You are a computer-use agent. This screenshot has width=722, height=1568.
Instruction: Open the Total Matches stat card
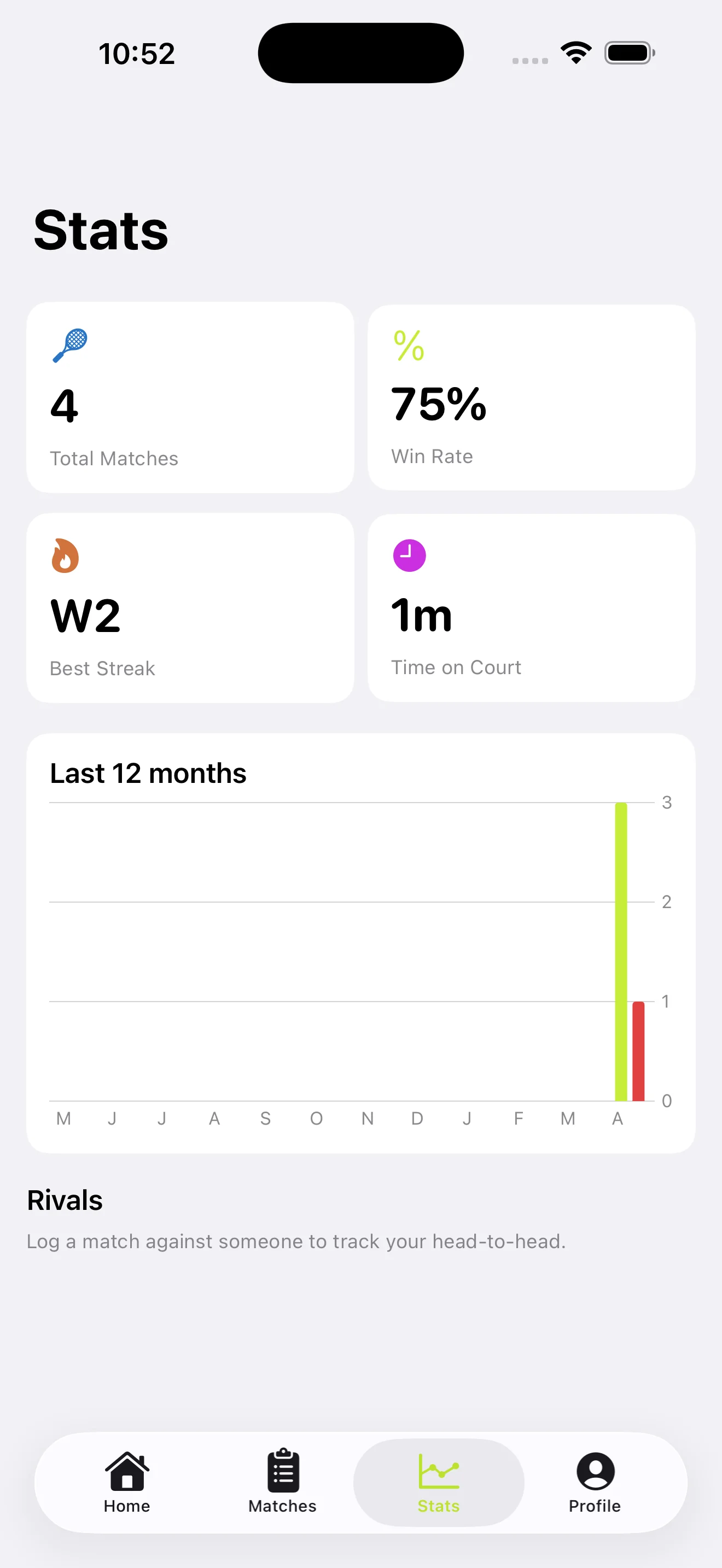pyautogui.click(x=190, y=396)
